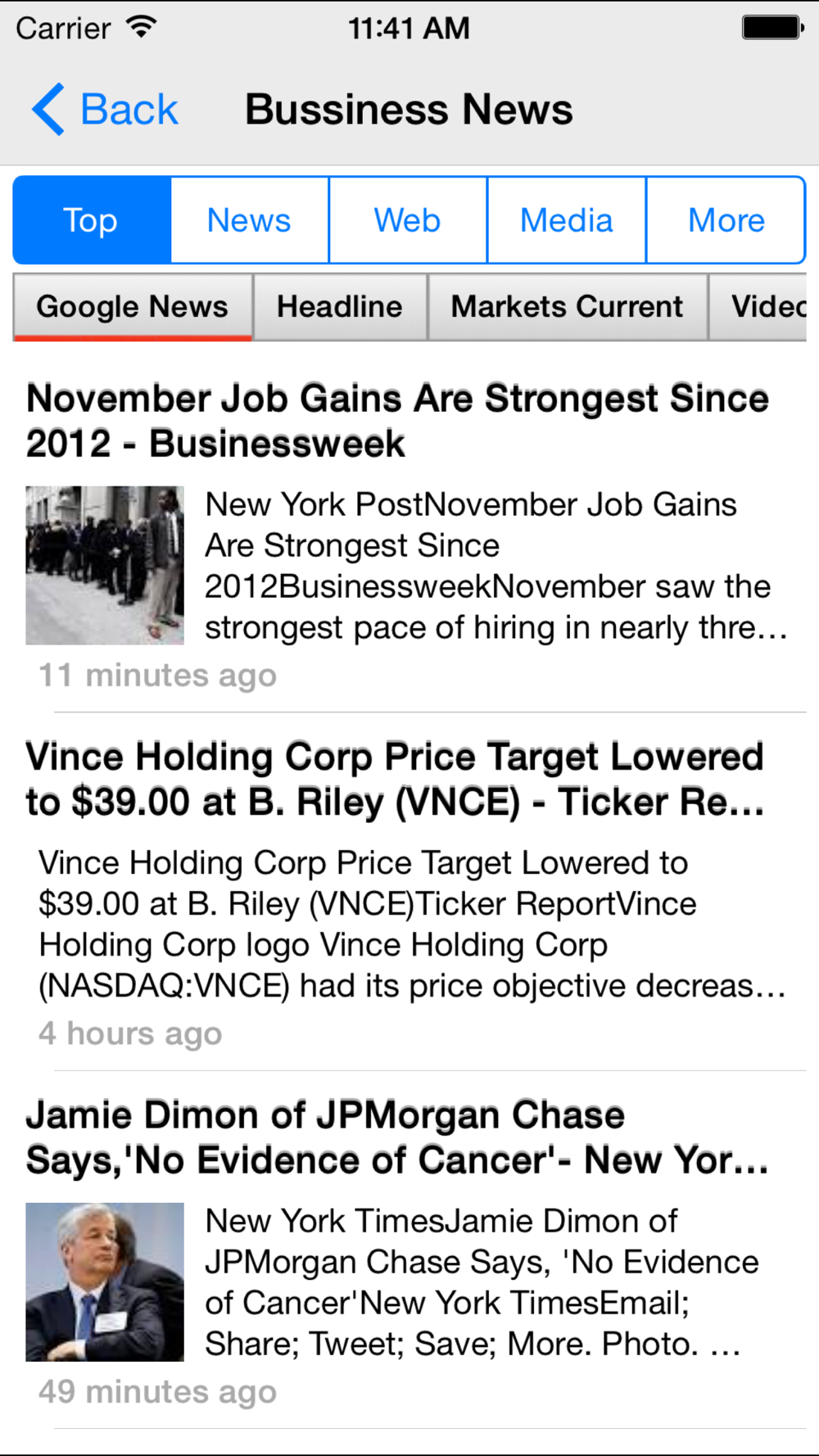Open the November Job Gains article
The image size is (819, 1456).
tap(409, 534)
